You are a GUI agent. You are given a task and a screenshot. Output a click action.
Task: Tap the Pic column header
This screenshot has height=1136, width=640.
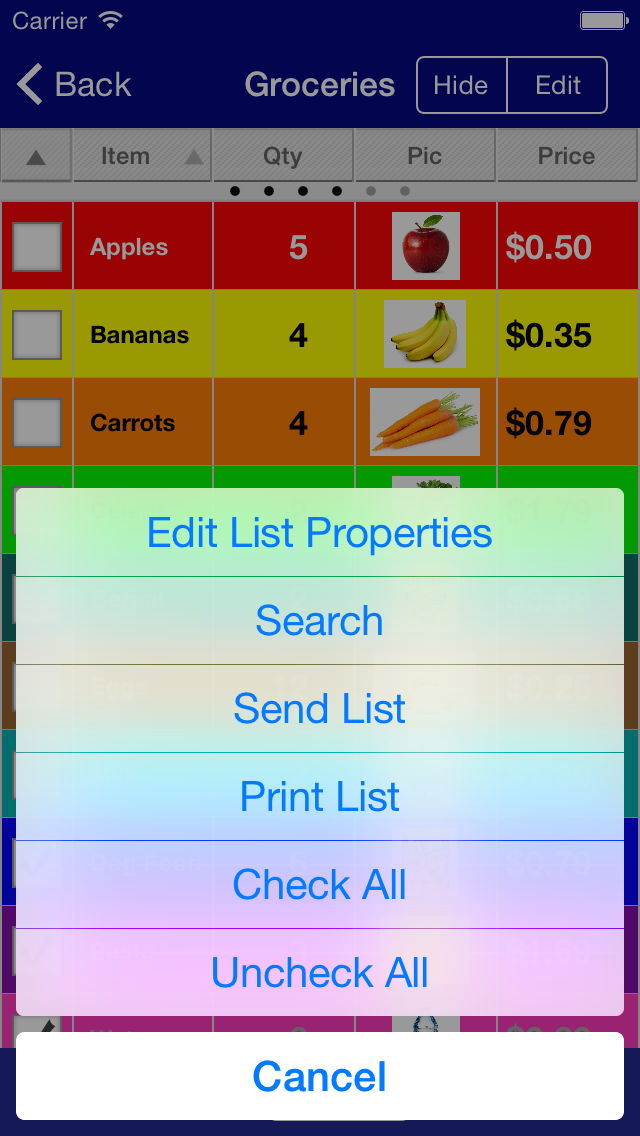(425, 156)
